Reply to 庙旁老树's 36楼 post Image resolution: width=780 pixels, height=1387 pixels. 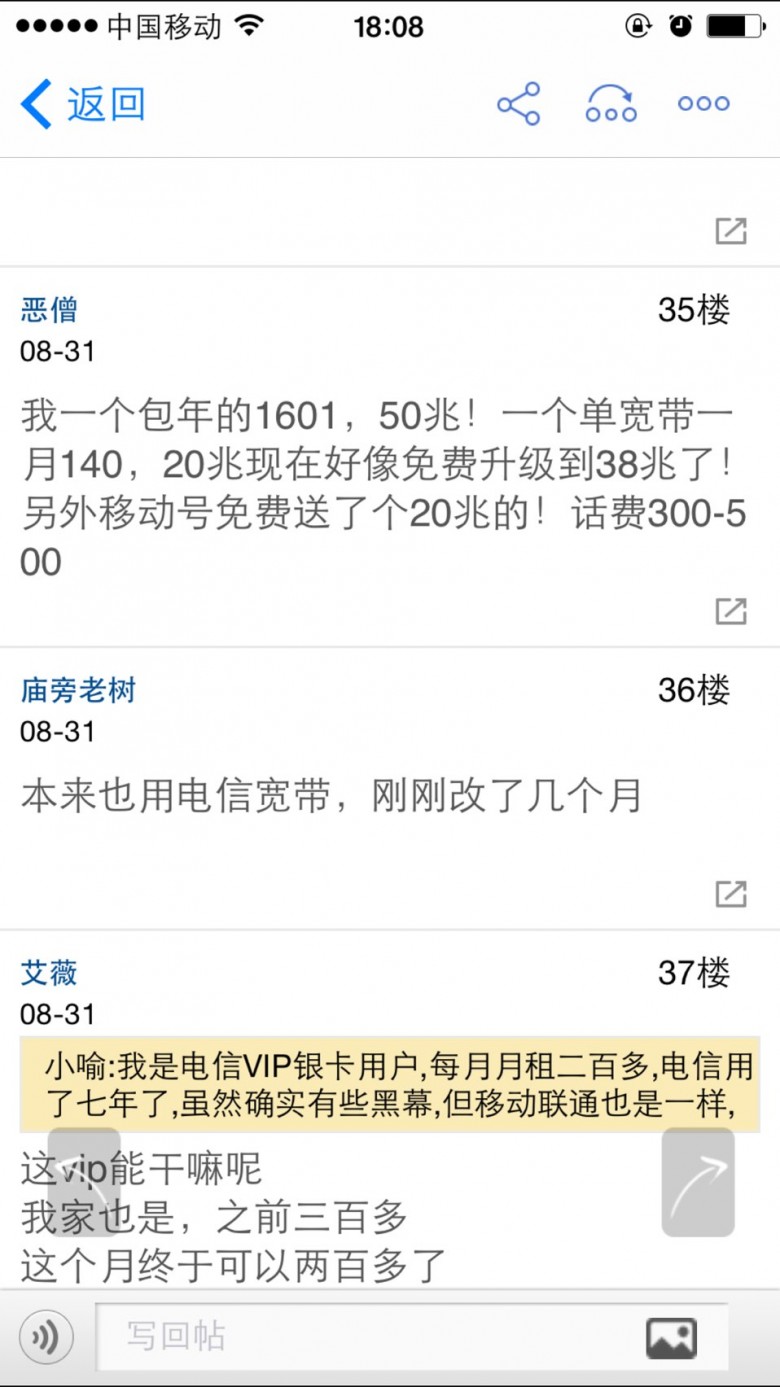731,894
